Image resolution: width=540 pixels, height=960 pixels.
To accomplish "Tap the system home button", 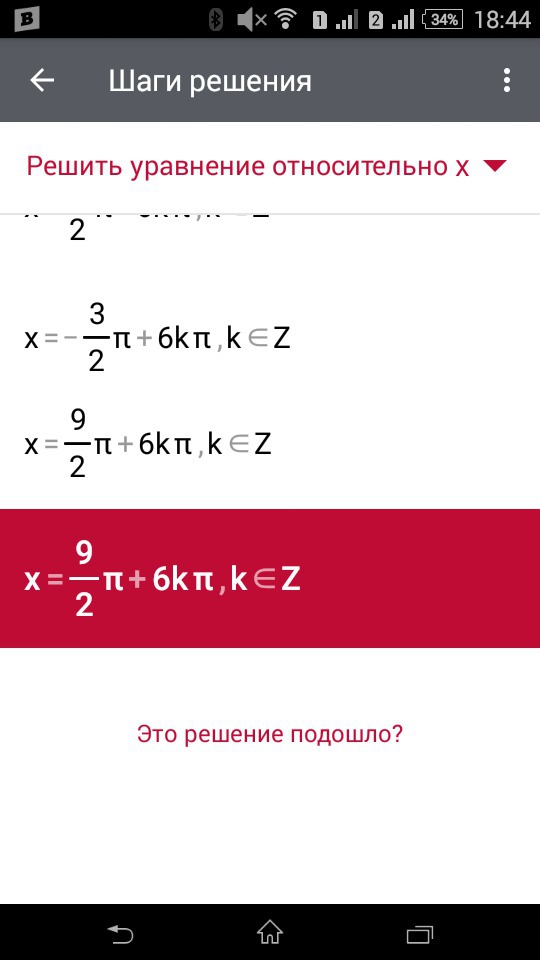I will pyautogui.click(x=270, y=933).
